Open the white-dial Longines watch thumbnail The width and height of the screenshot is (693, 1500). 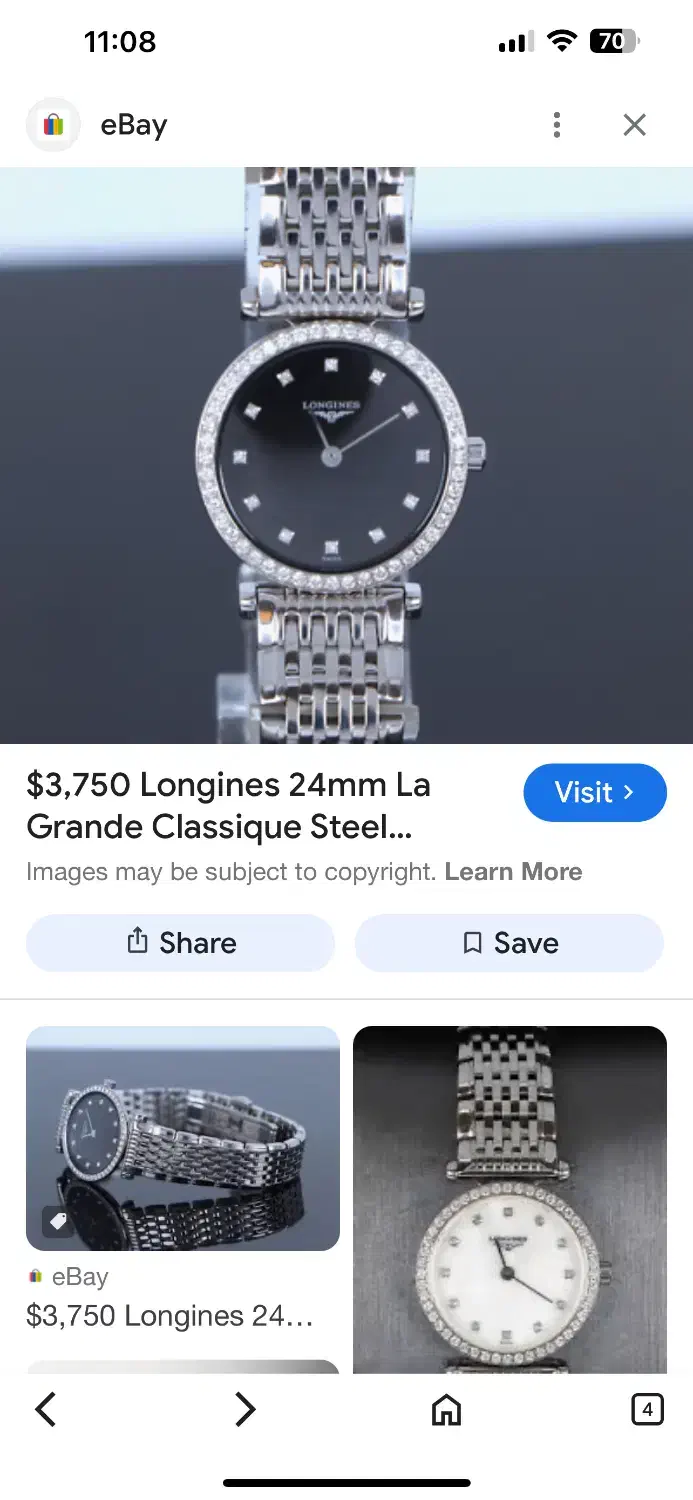coord(509,1200)
